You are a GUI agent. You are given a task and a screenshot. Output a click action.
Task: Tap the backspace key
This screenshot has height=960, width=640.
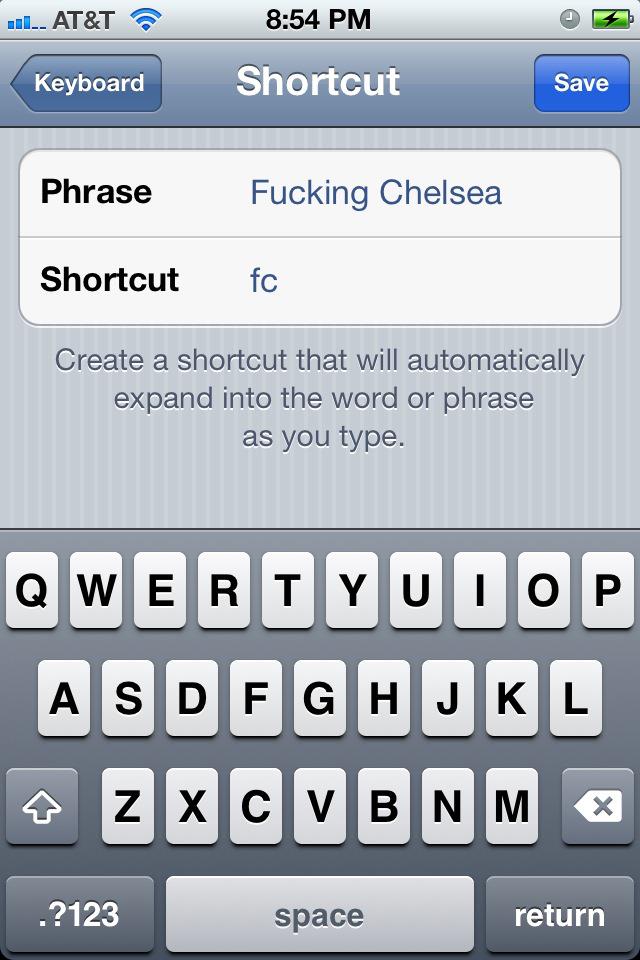point(597,806)
